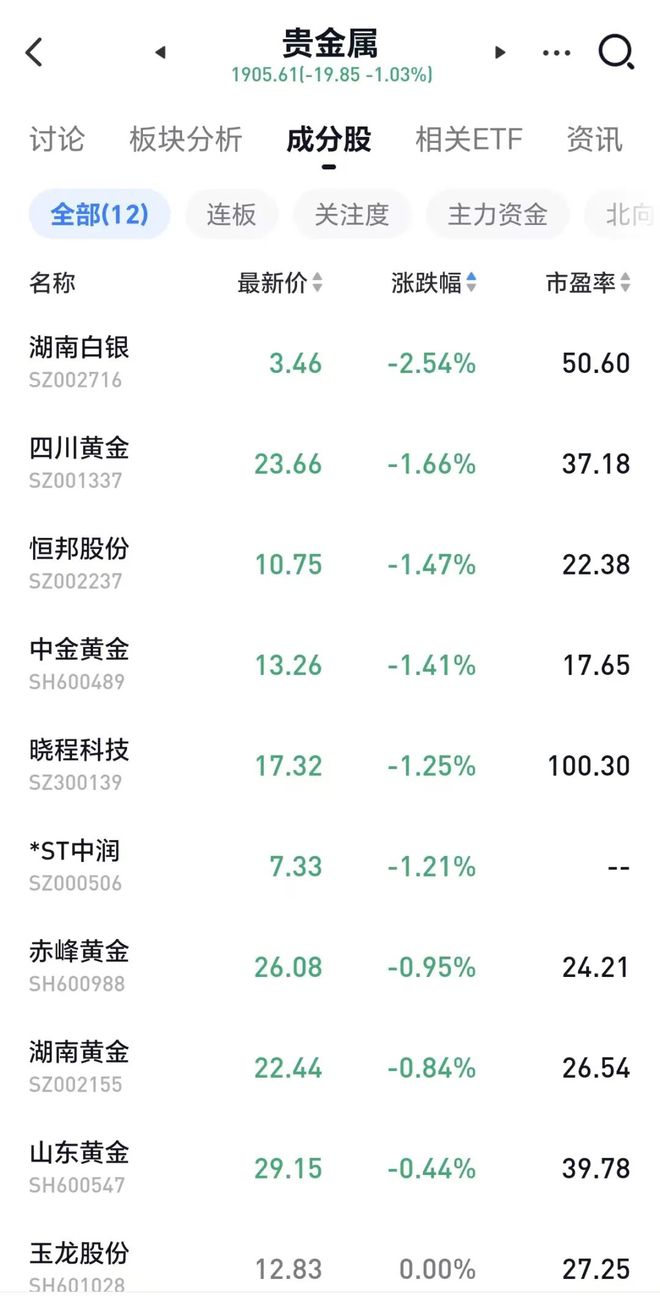
Task: Switch to next sector with right triangle
Action: [500, 52]
